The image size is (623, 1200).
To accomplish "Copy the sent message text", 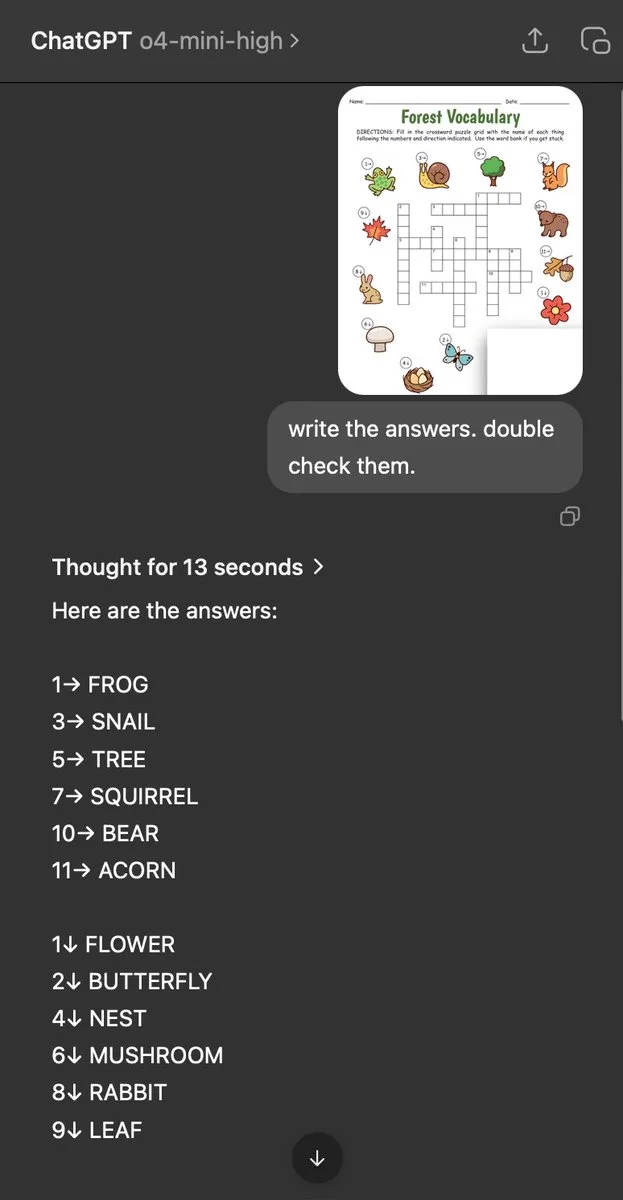I will click(x=571, y=516).
